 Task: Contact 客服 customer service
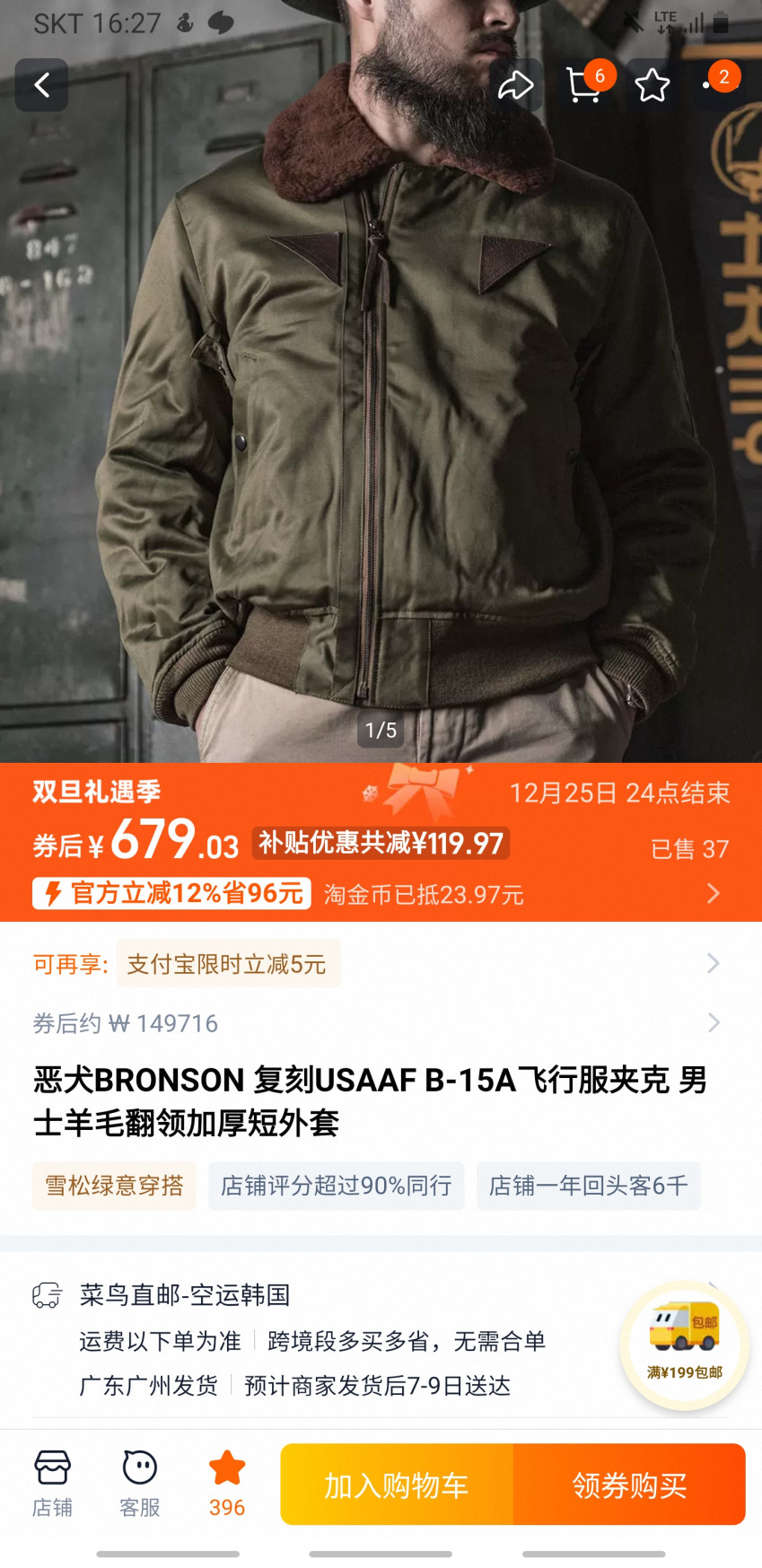139,1484
